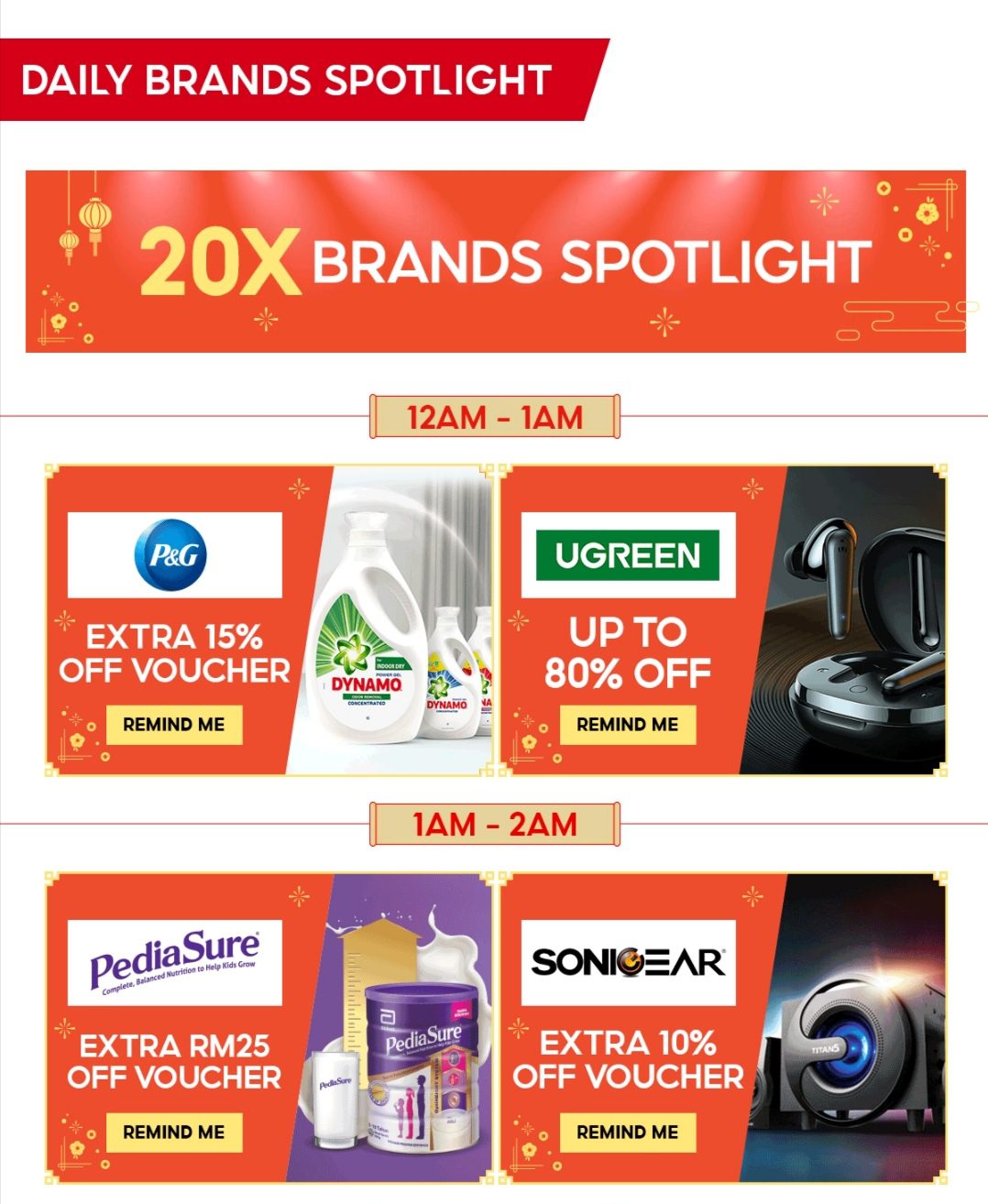Image resolution: width=988 pixels, height=1204 pixels.
Task: Open the 20X Brands Spotlight banner
Action: (x=495, y=261)
